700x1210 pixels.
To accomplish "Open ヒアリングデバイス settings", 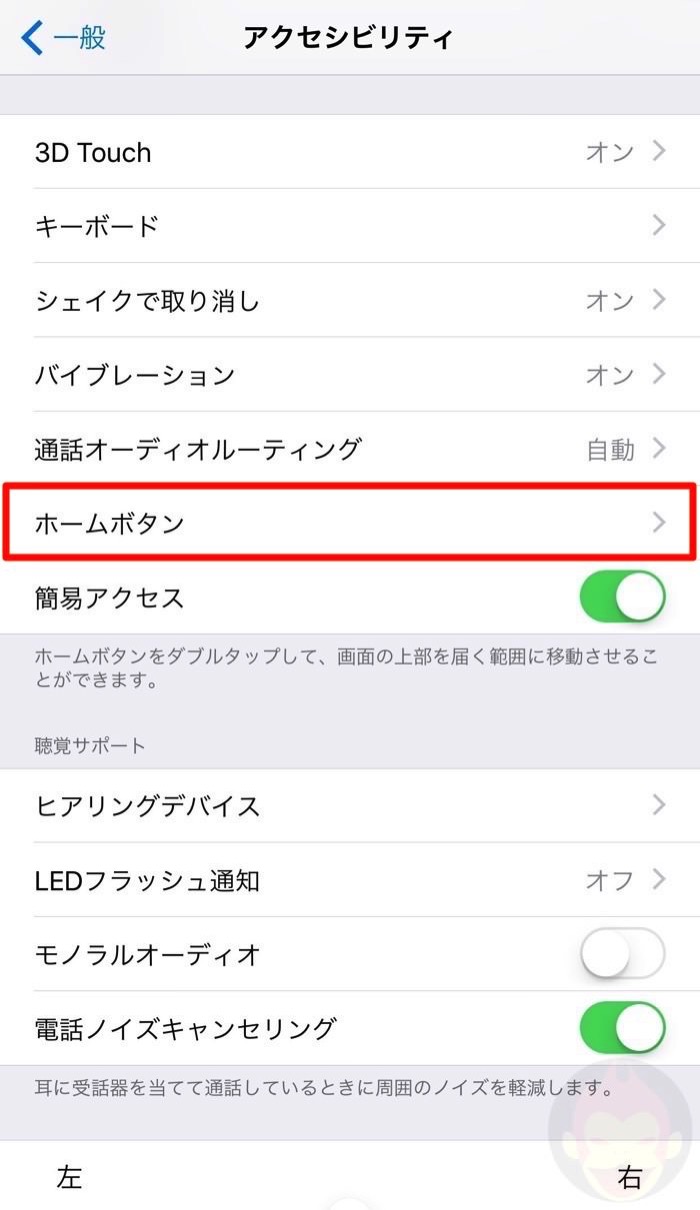I will point(350,805).
